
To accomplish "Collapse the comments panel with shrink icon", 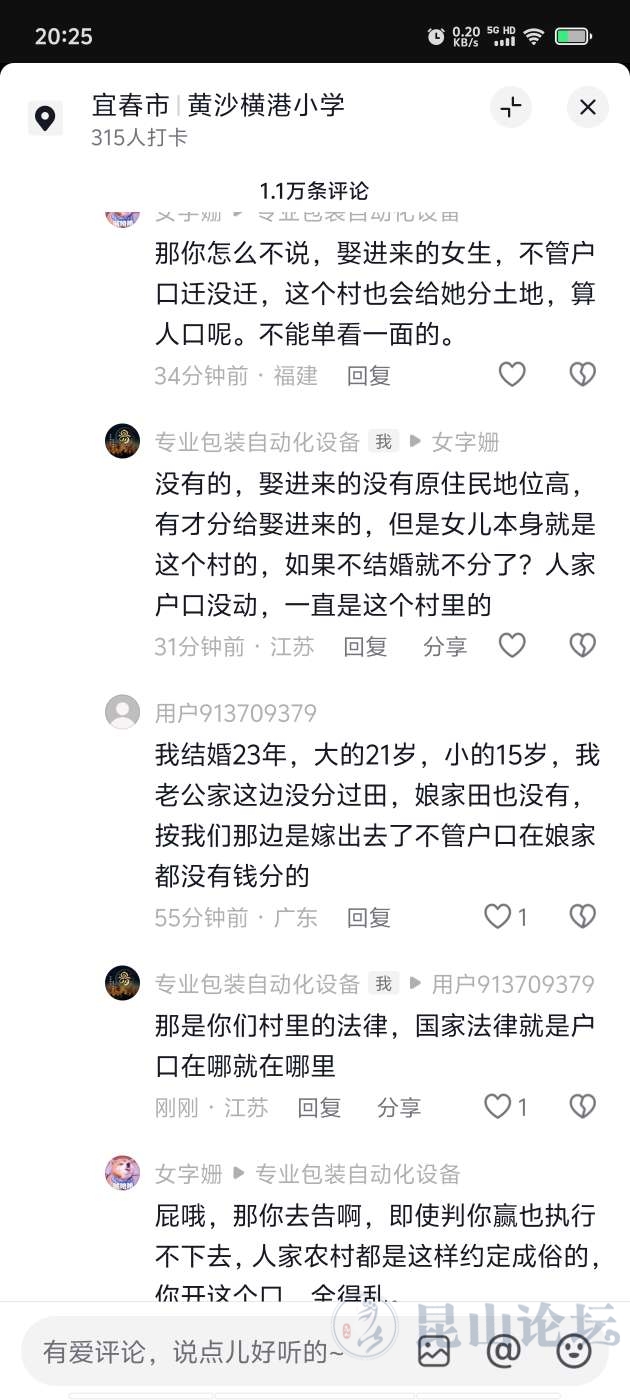I will pos(511,107).
